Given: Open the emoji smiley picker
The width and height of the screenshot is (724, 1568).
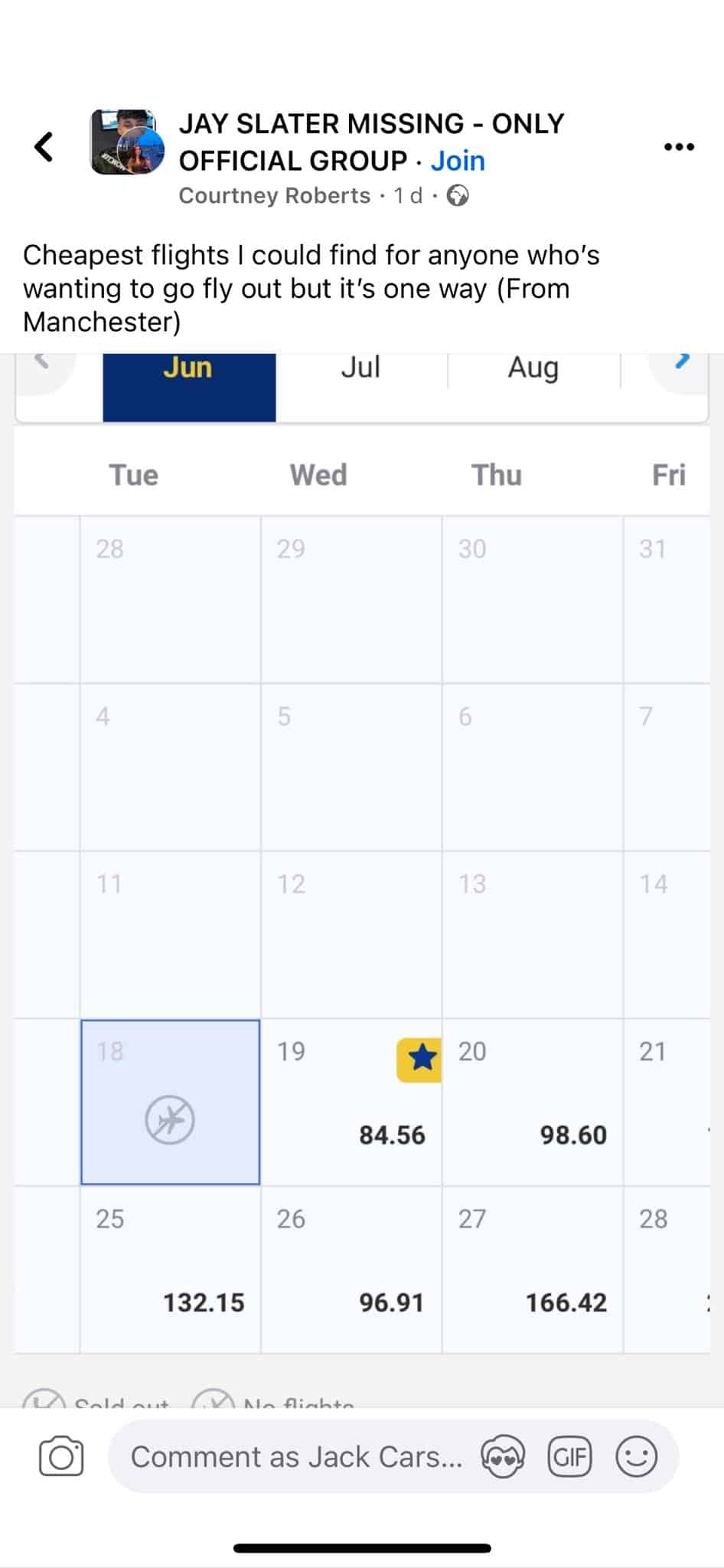Looking at the screenshot, I should point(636,1456).
